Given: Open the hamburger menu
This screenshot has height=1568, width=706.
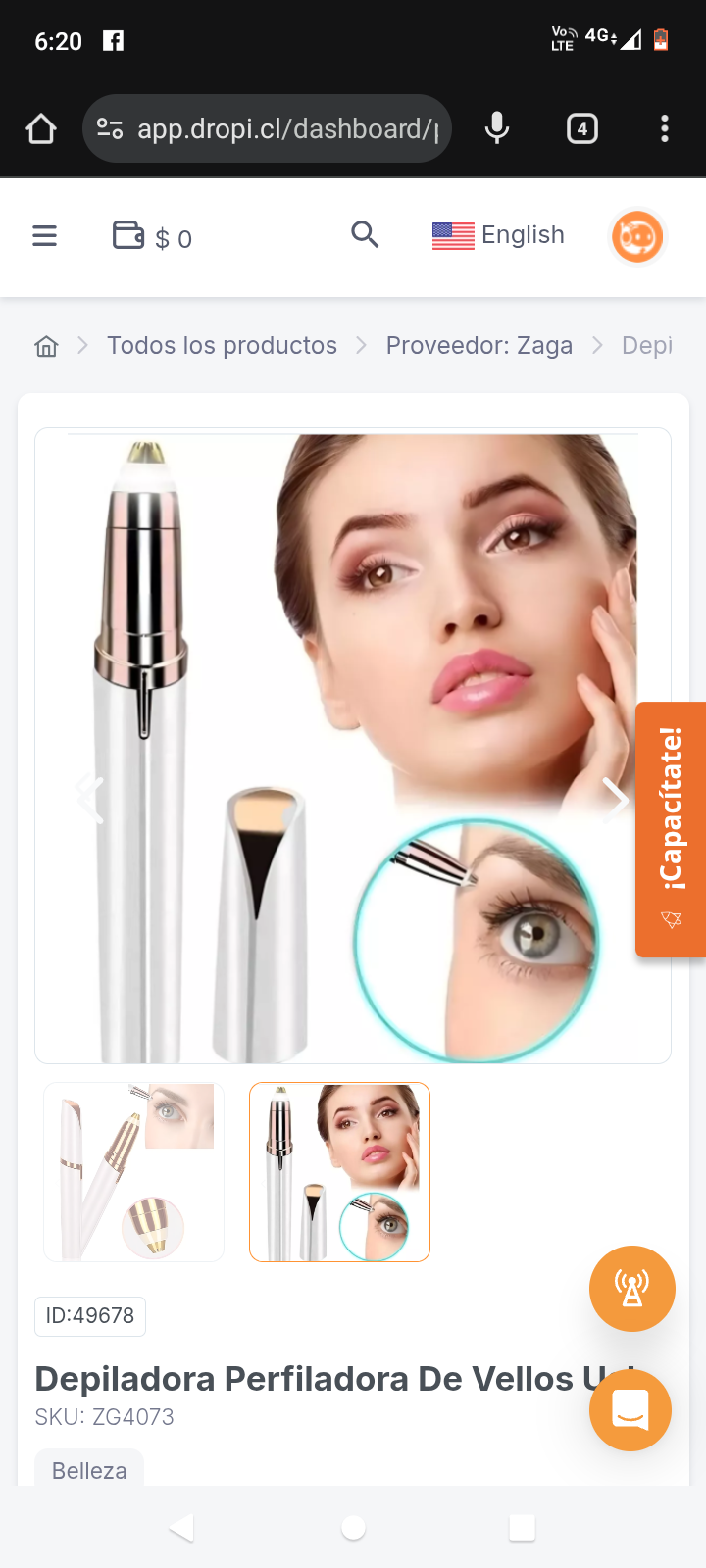Looking at the screenshot, I should pos(44,236).
